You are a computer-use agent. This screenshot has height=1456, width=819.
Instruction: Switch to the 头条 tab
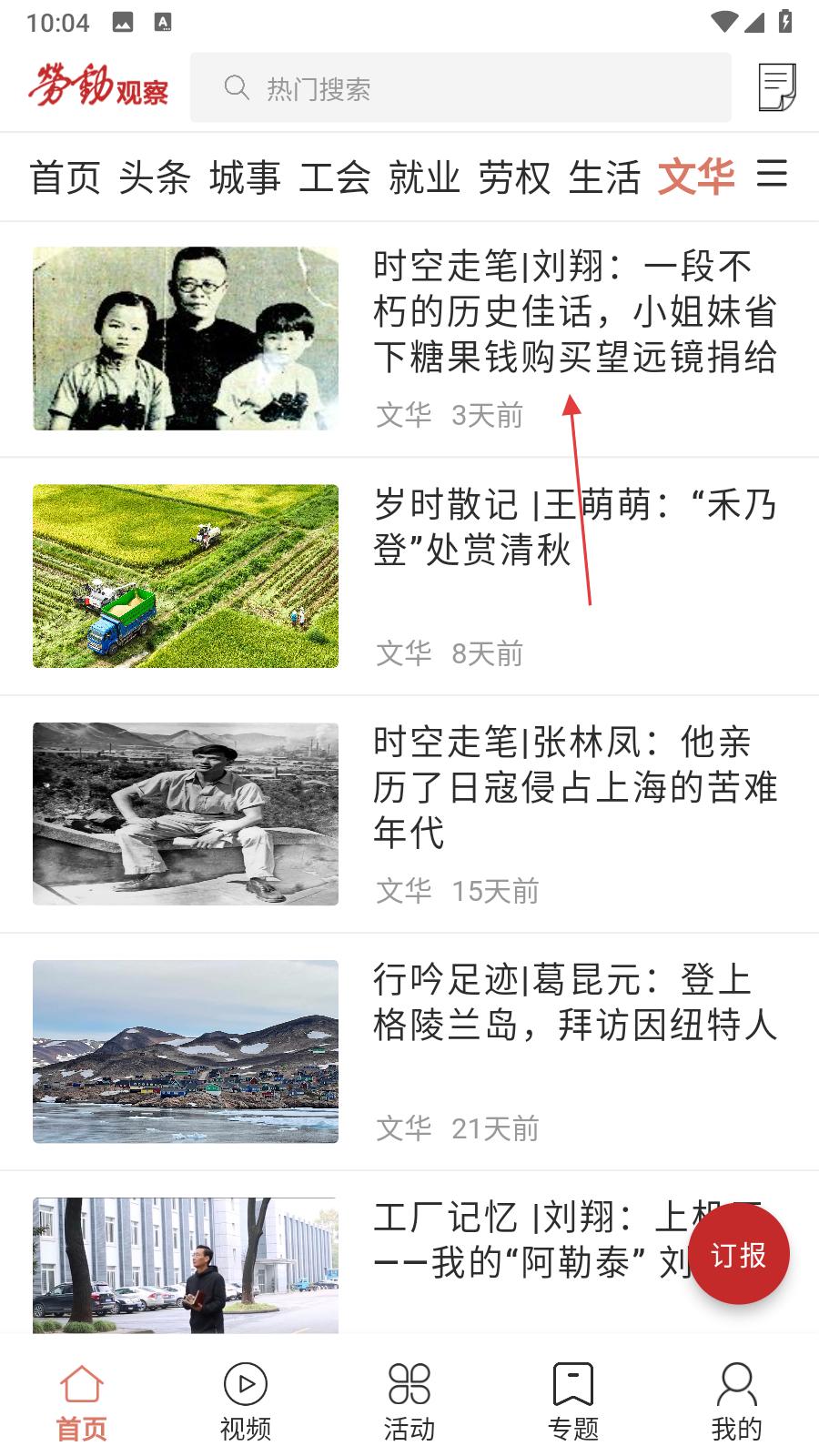pos(155,177)
